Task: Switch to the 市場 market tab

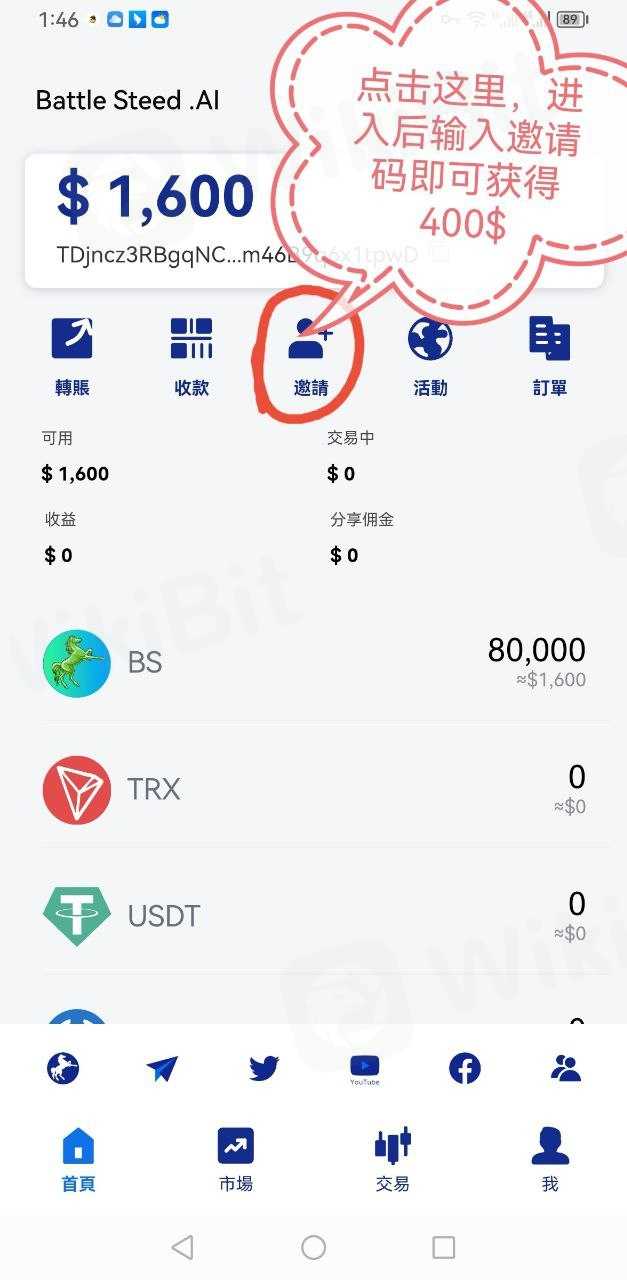Action: (236, 1160)
